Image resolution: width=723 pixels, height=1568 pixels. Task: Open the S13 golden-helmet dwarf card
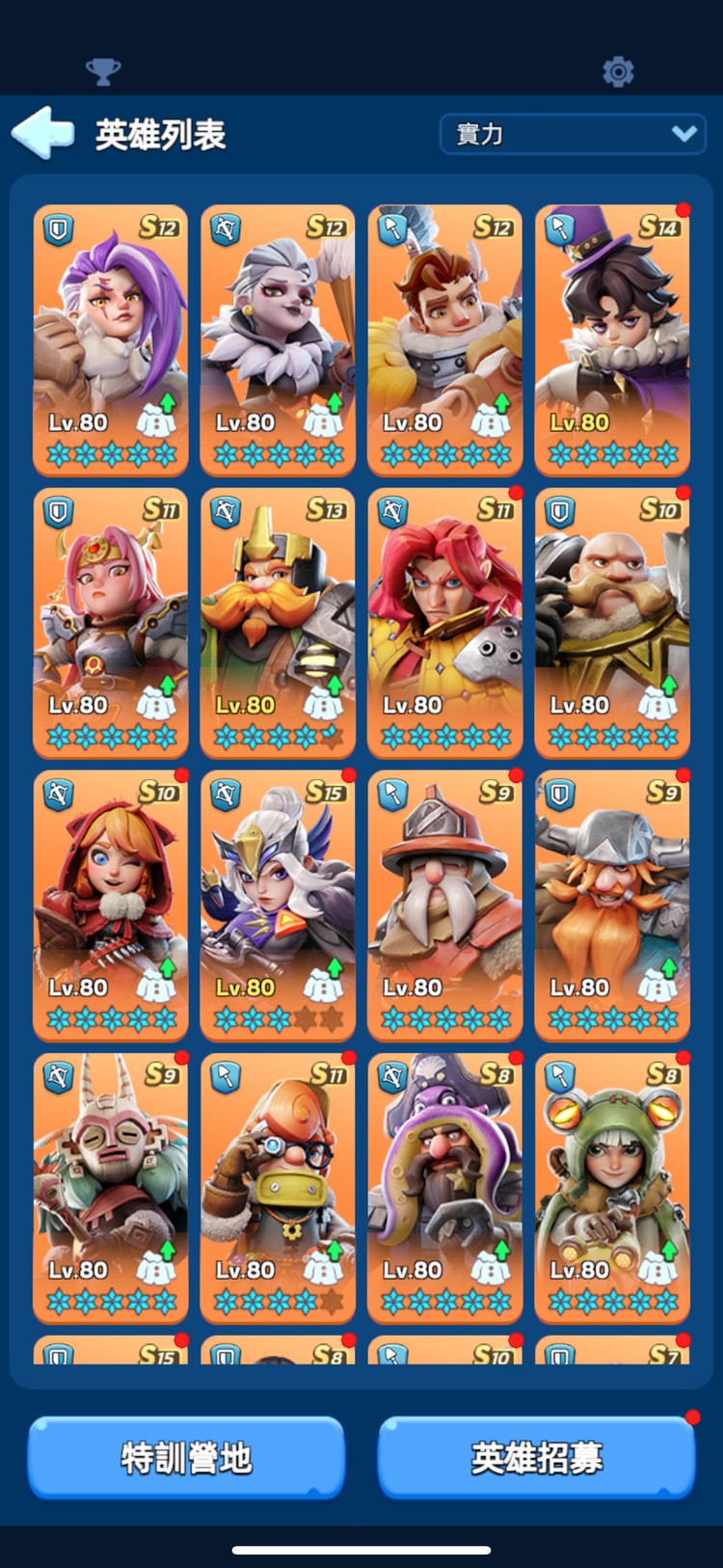coord(278,622)
